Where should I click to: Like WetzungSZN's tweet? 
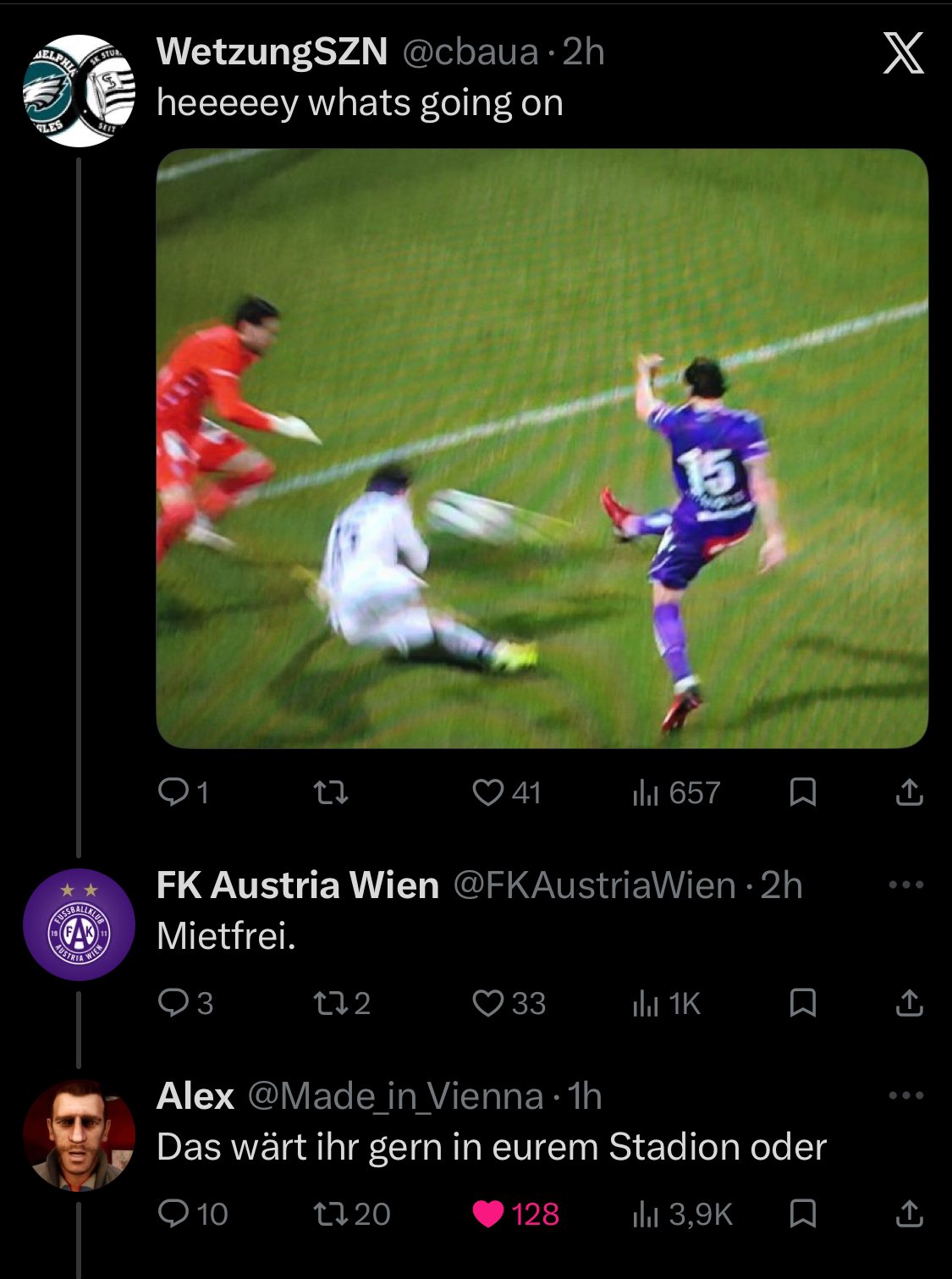pyautogui.click(x=488, y=793)
